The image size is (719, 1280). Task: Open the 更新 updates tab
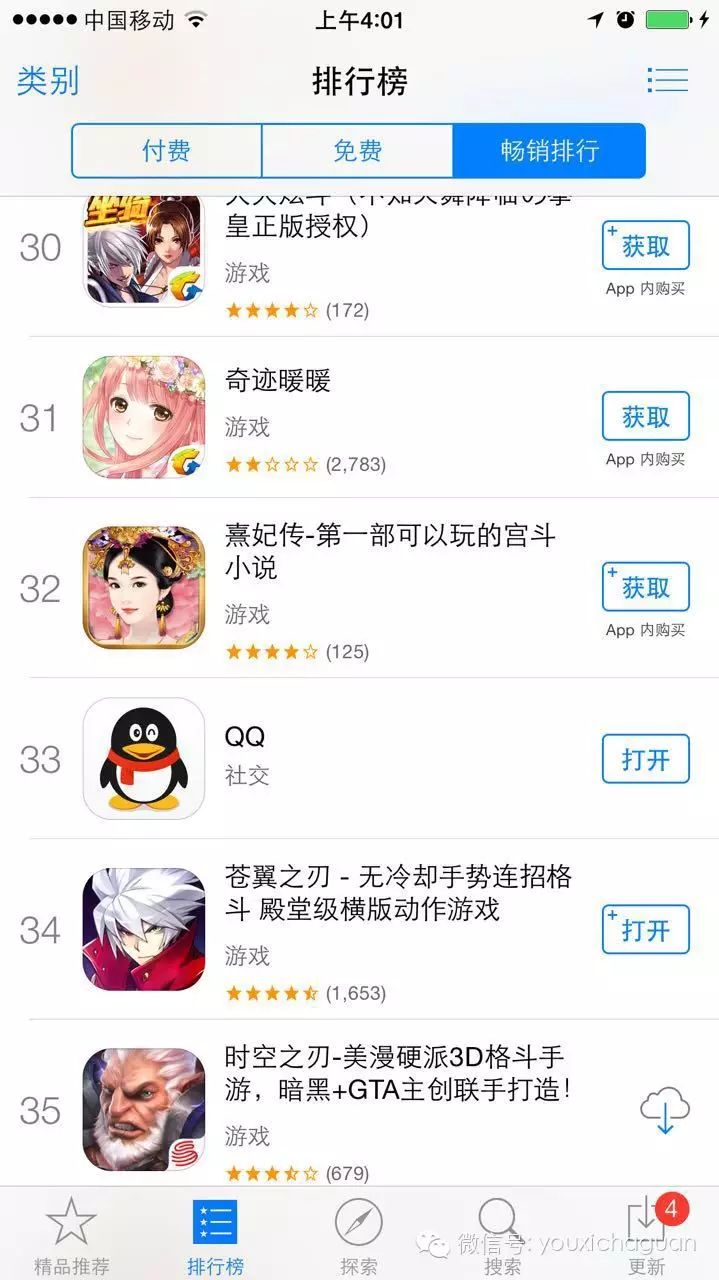pyautogui.click(x=647, y=1236)
